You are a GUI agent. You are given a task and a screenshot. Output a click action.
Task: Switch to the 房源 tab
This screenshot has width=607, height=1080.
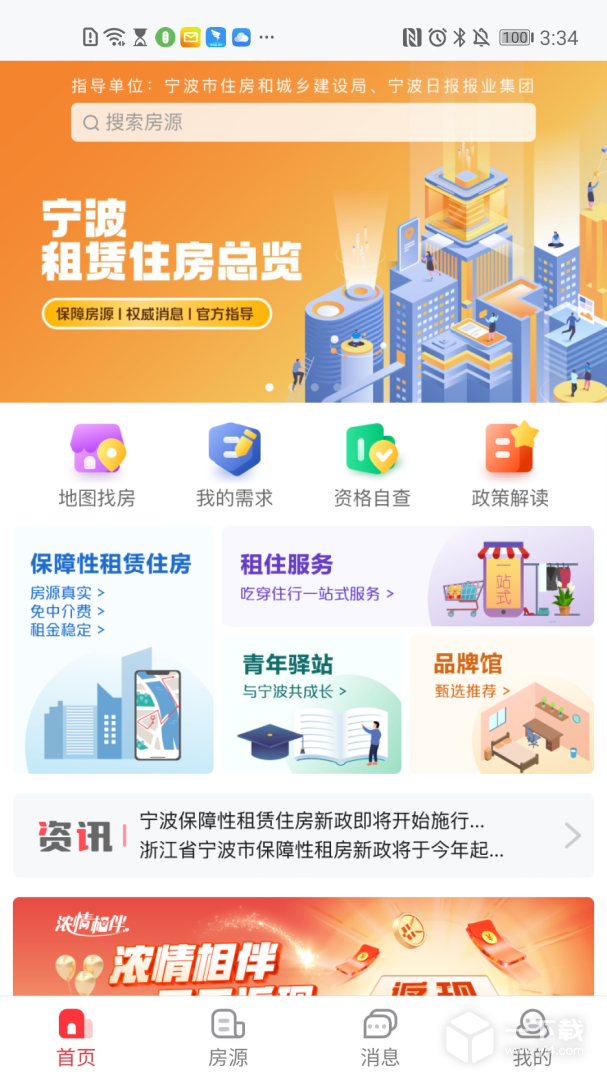pyautogui.click(x=228, y=1038)
